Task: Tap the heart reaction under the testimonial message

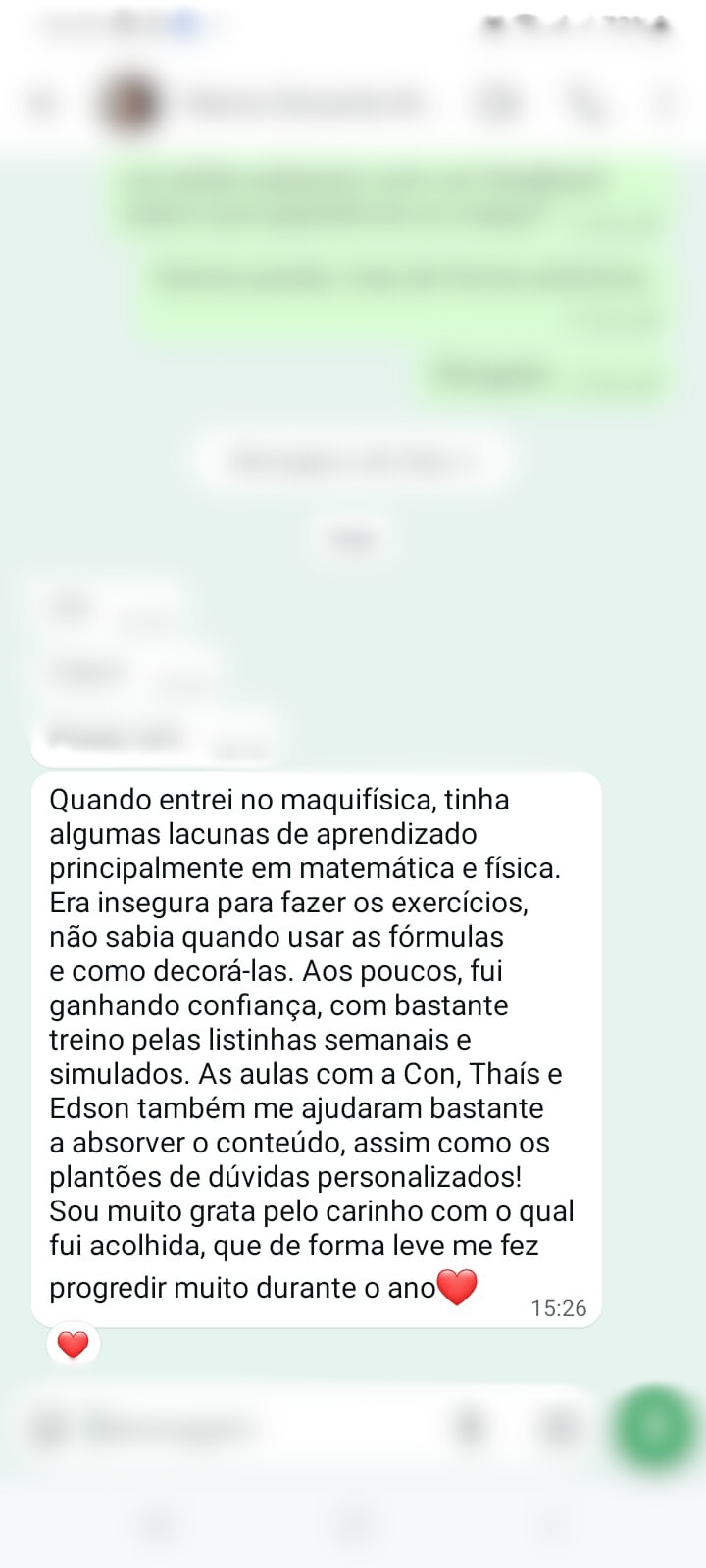Action: click(74, 1345)
